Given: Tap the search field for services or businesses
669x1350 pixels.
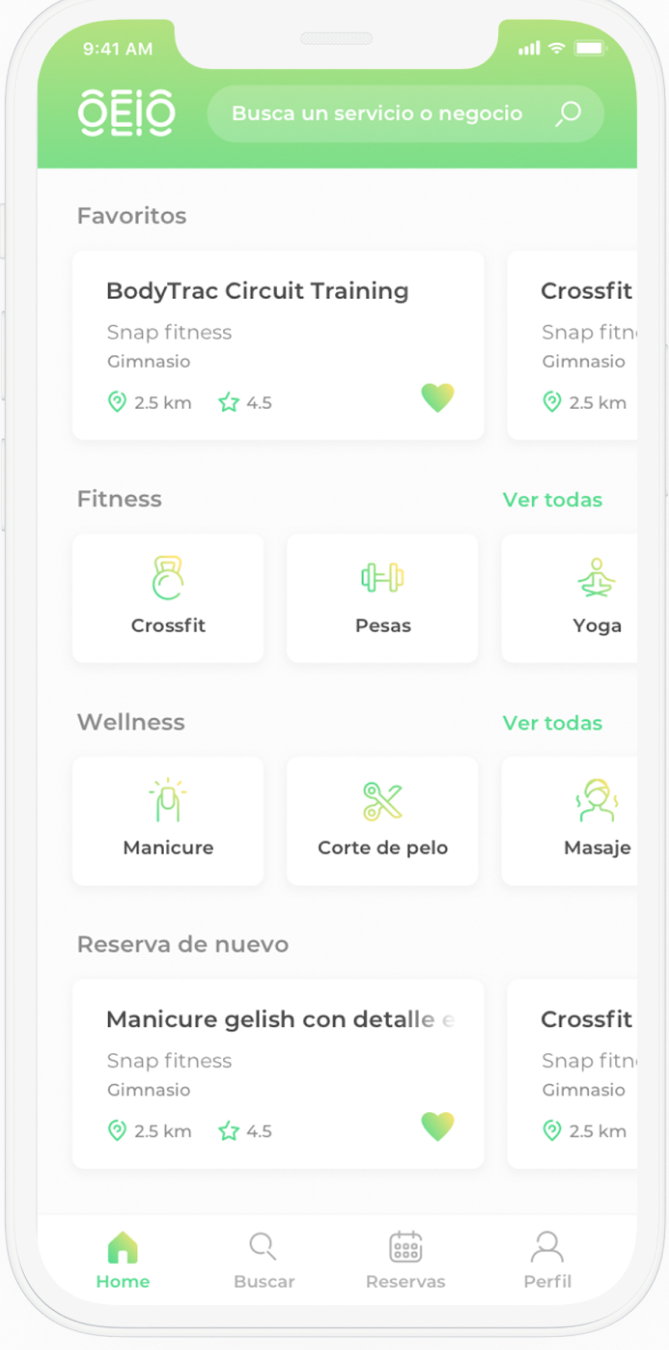Looking at the screenshot, I should pyautogui.click(x=377, y=114).
